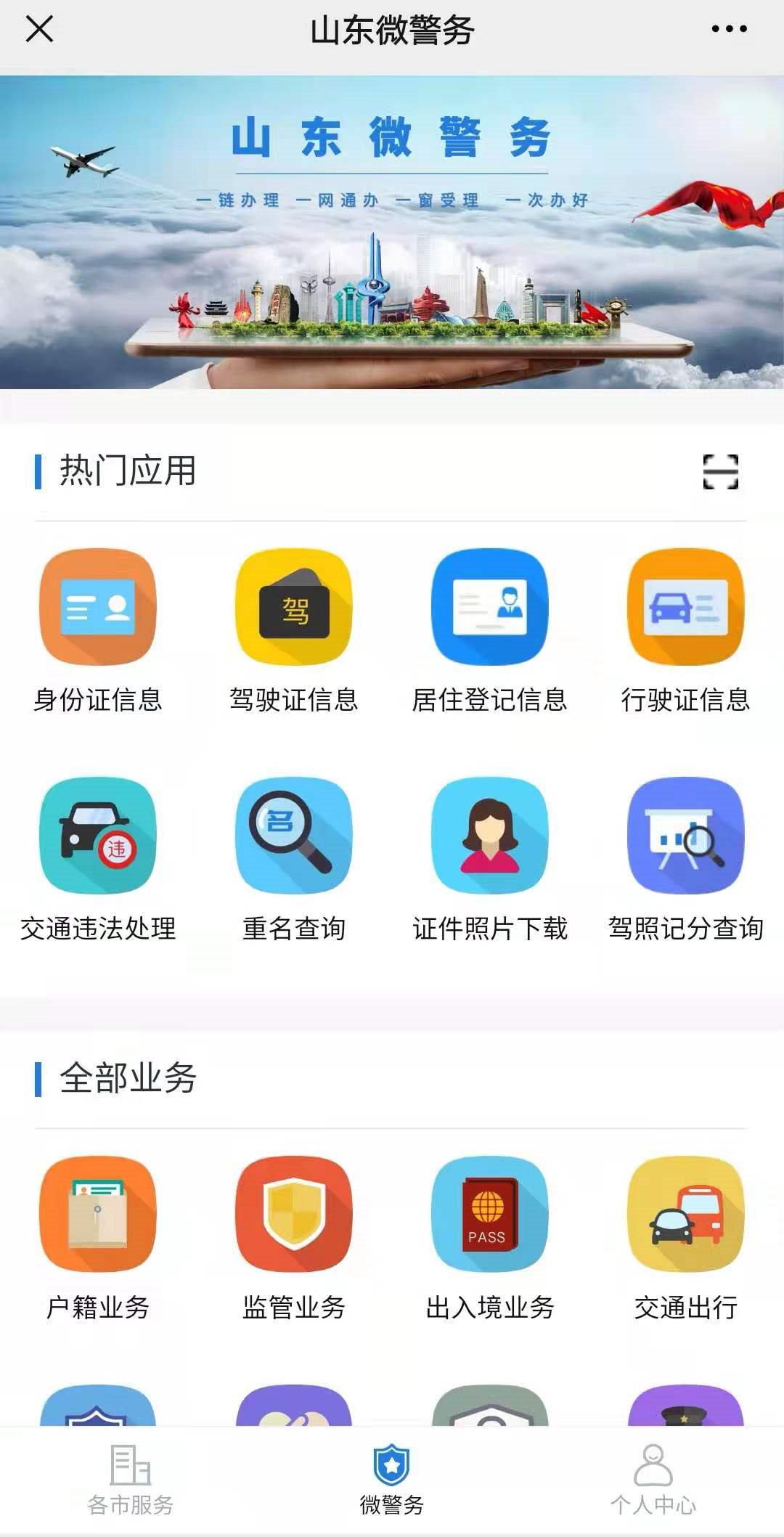Check 驾照记分查询
784x1537 pixels.
(686, 836)
